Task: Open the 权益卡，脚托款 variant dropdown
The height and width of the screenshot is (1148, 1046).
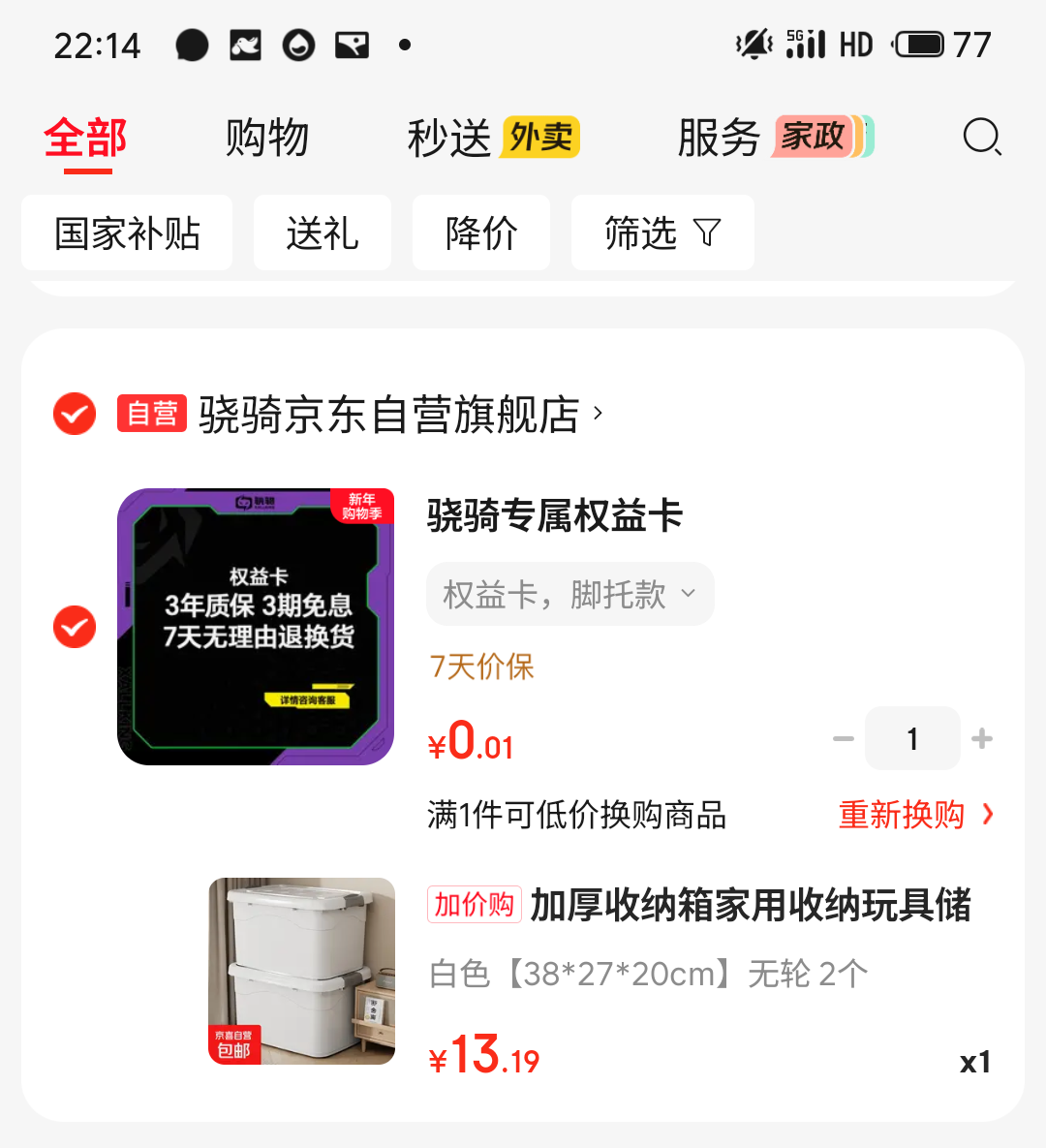Action: 569,594
